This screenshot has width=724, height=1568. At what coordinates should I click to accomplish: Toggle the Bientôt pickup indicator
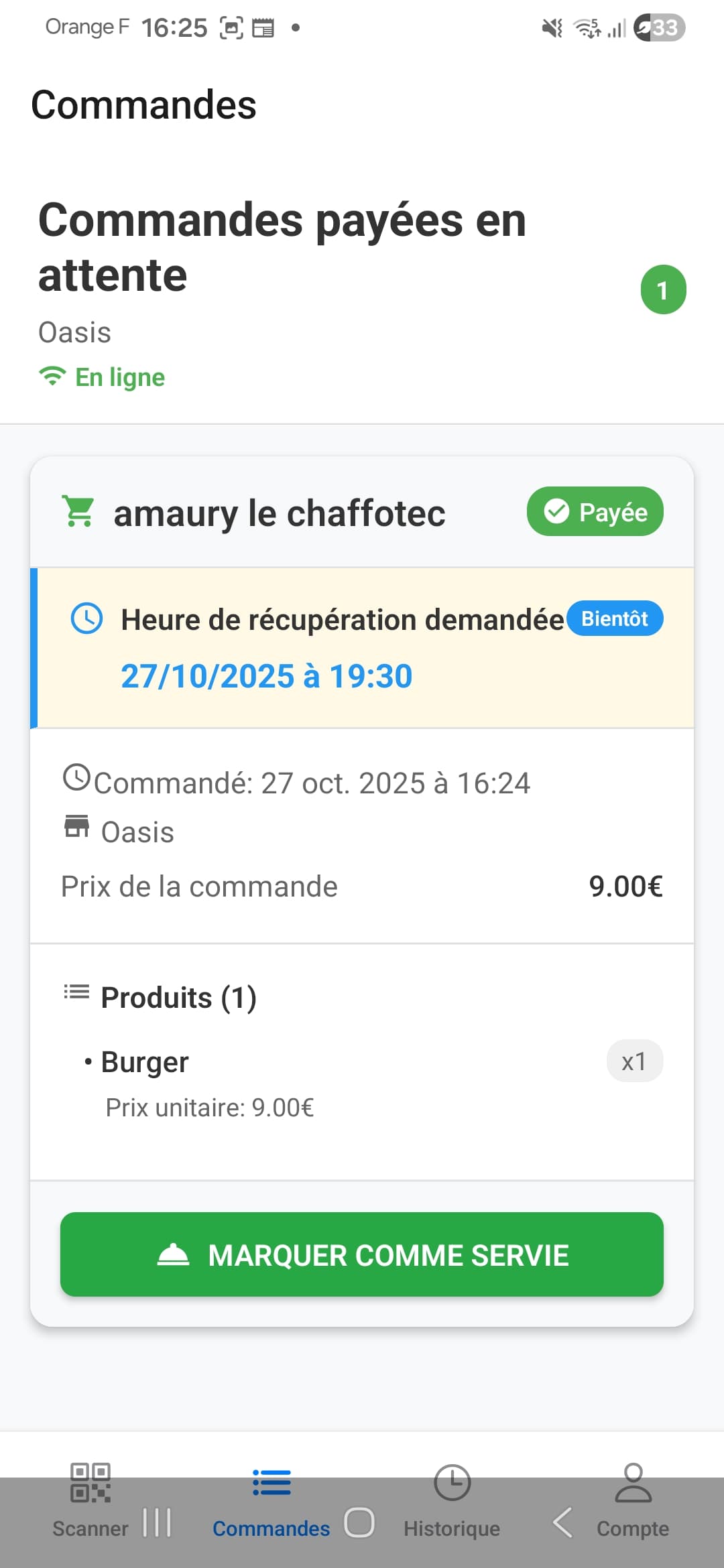click(615, 618)
